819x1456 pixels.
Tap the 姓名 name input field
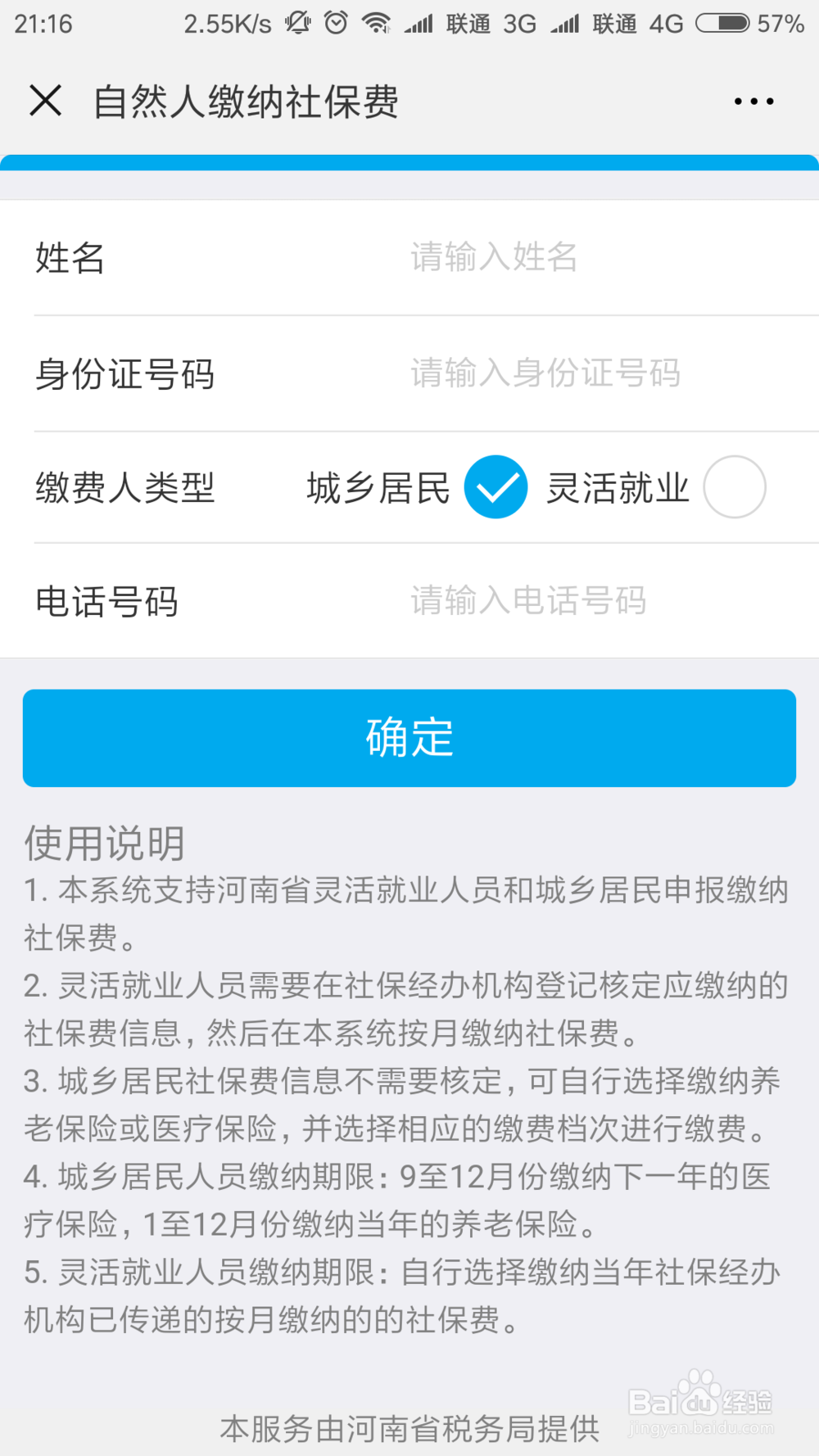click(x=573, y=258)
